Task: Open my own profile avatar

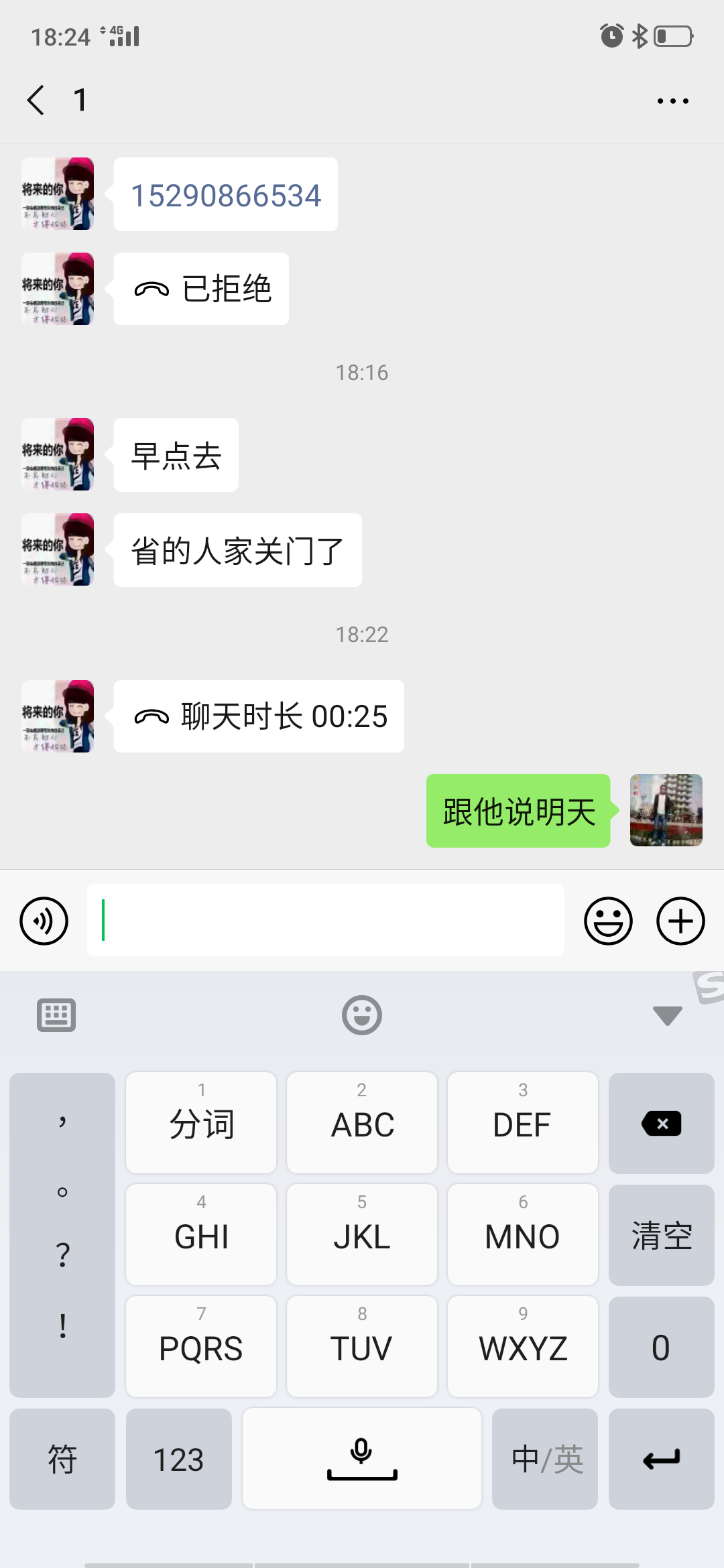Action: coord(666,810)
